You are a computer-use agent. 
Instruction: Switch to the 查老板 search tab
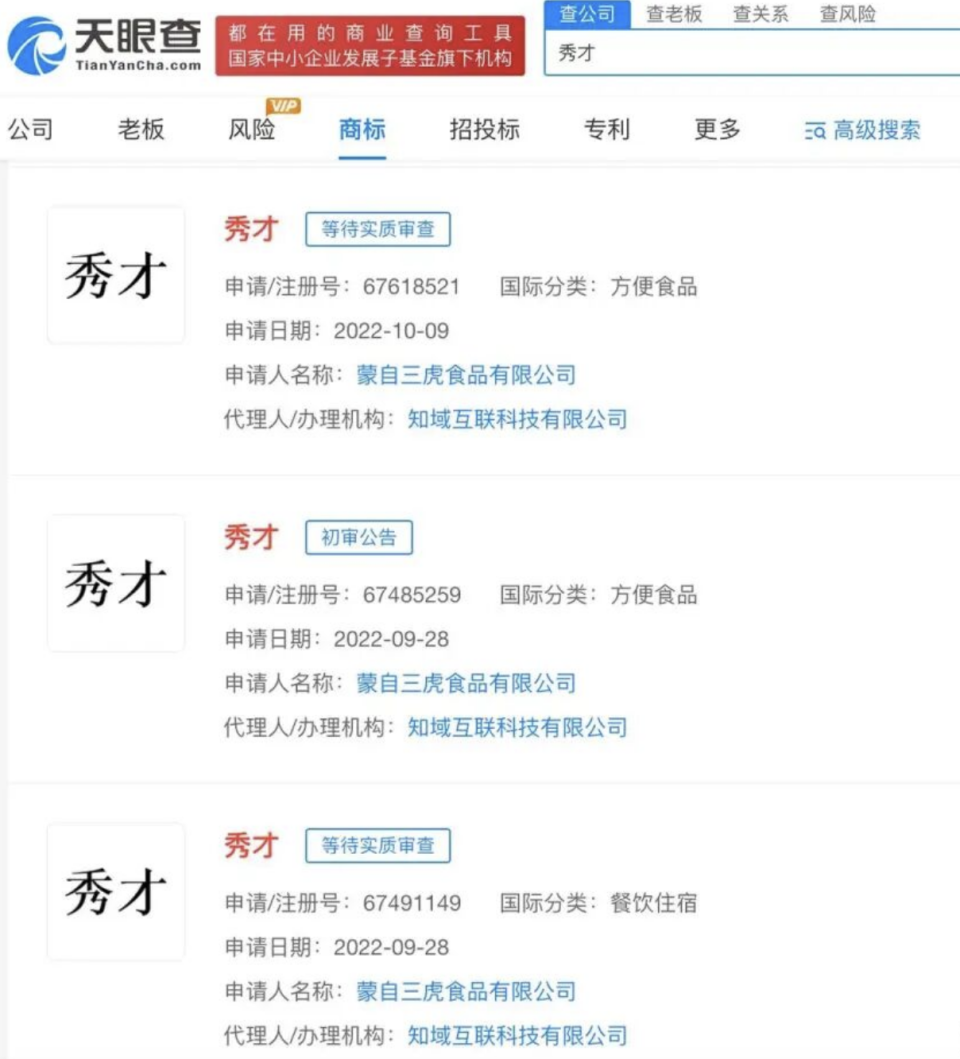pos(673,14)
